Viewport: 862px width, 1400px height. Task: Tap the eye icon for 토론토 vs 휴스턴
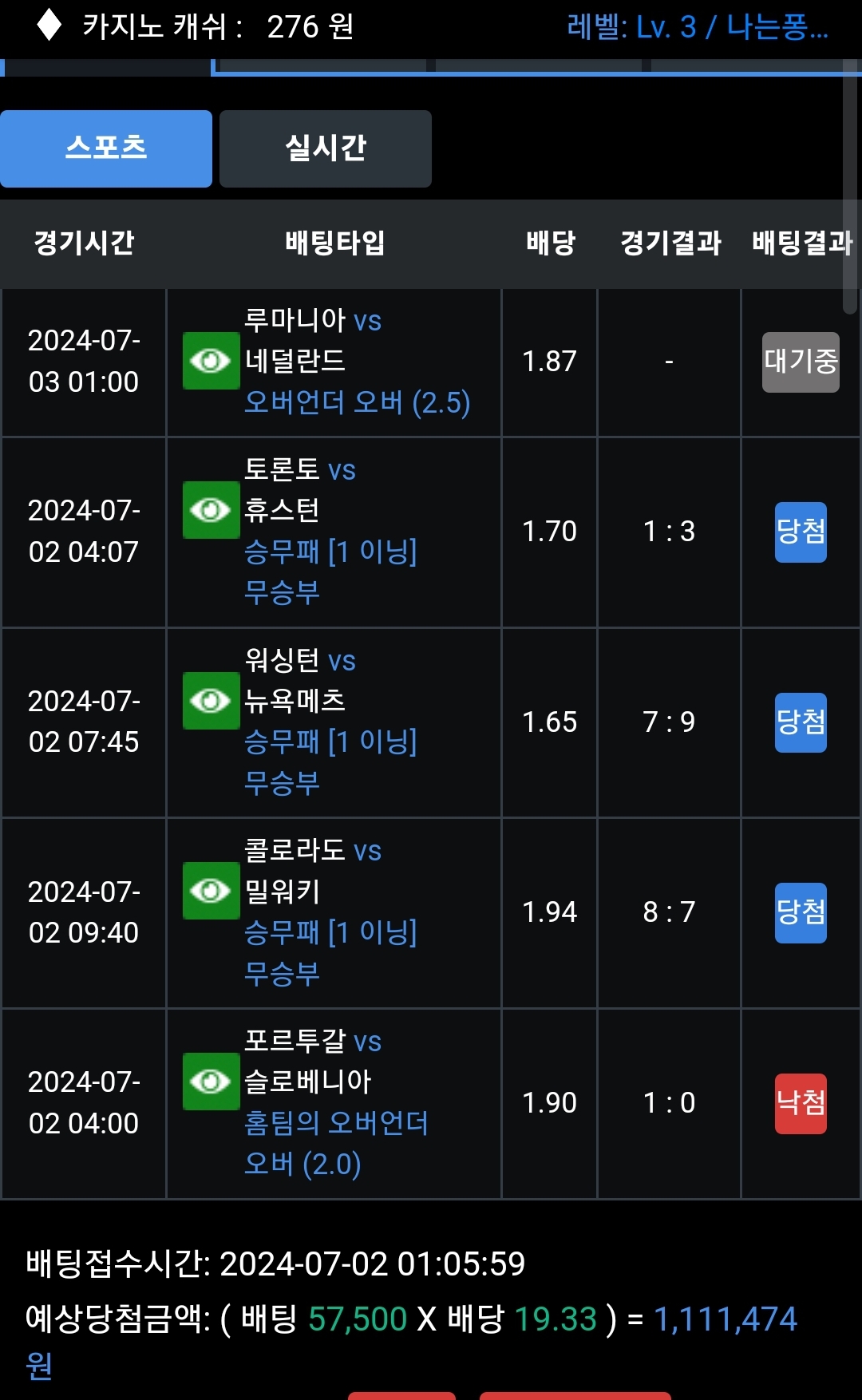211,510
